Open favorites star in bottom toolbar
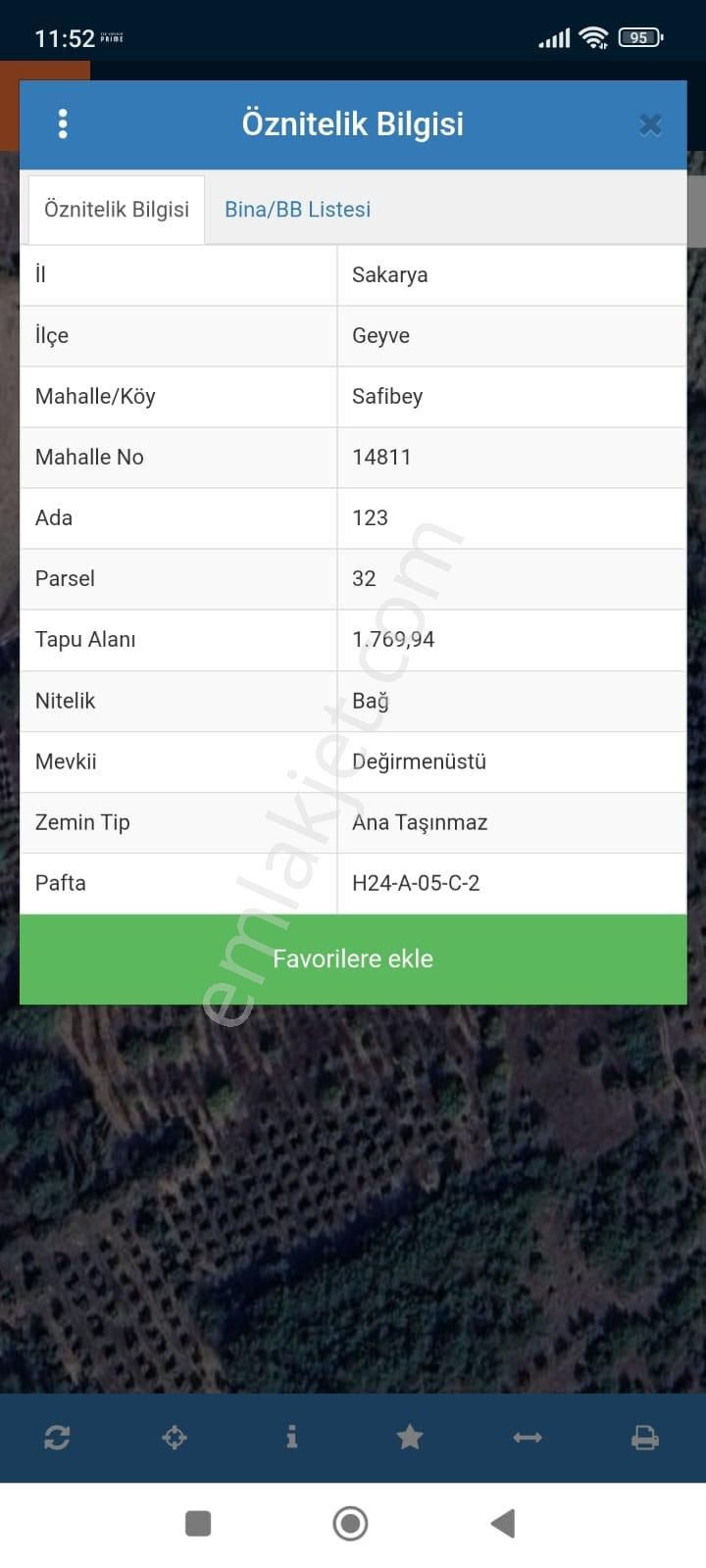 pos(410,1438)
